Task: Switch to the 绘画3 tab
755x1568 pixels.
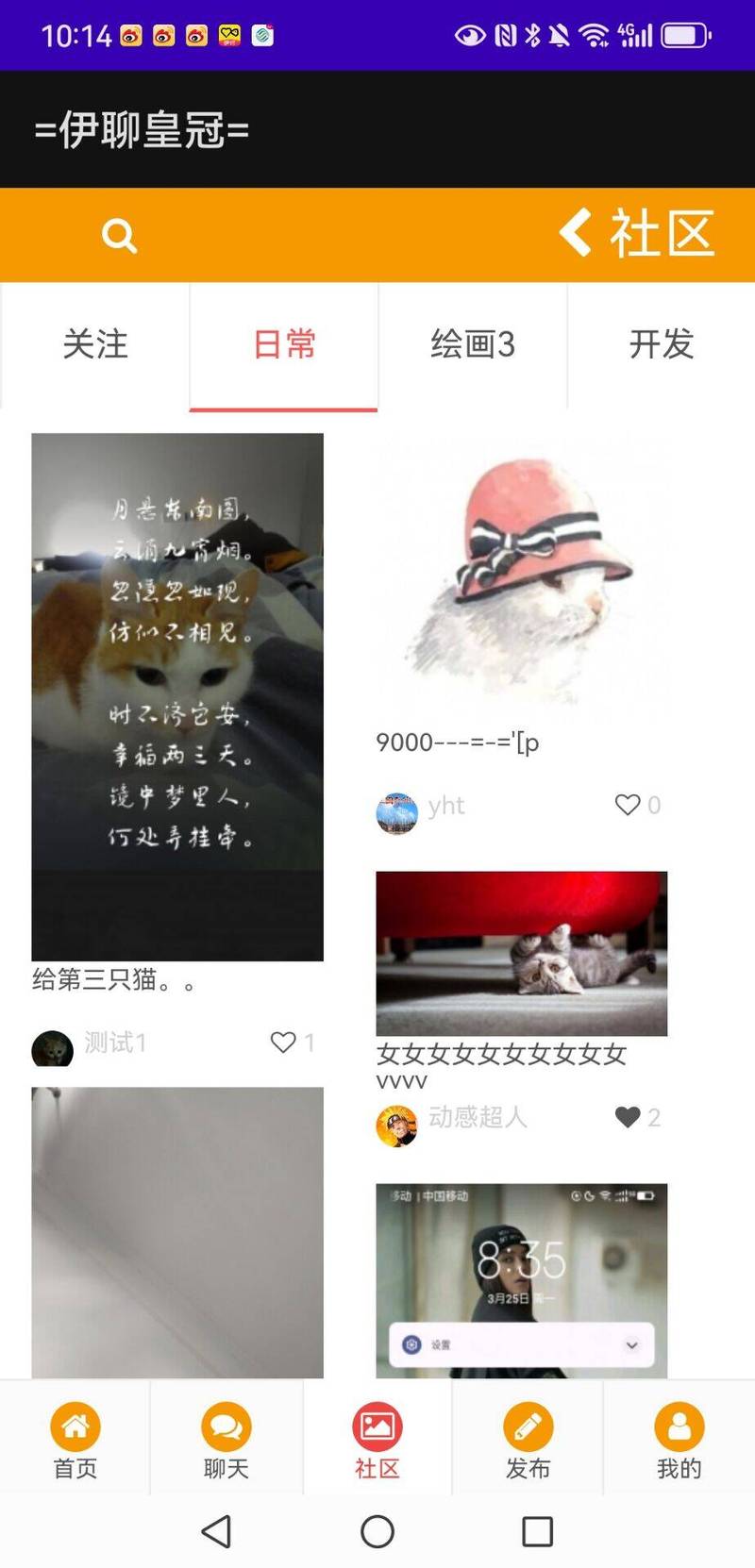Action: [x=473, y=344]
